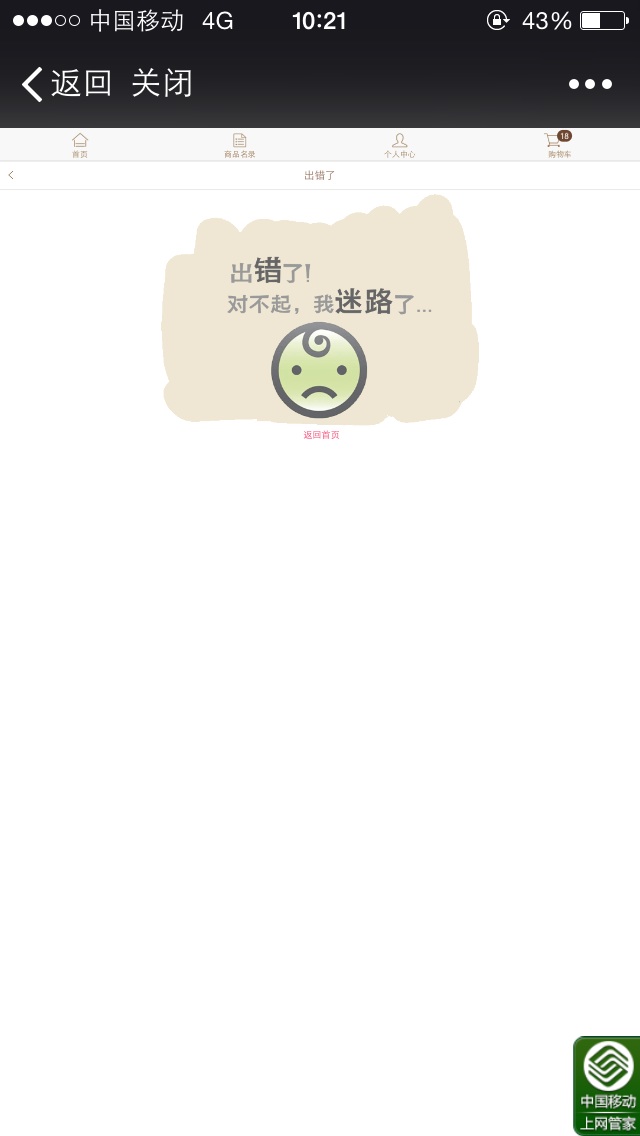Open the 商品名录 product catalog tab

pos(240,145)
